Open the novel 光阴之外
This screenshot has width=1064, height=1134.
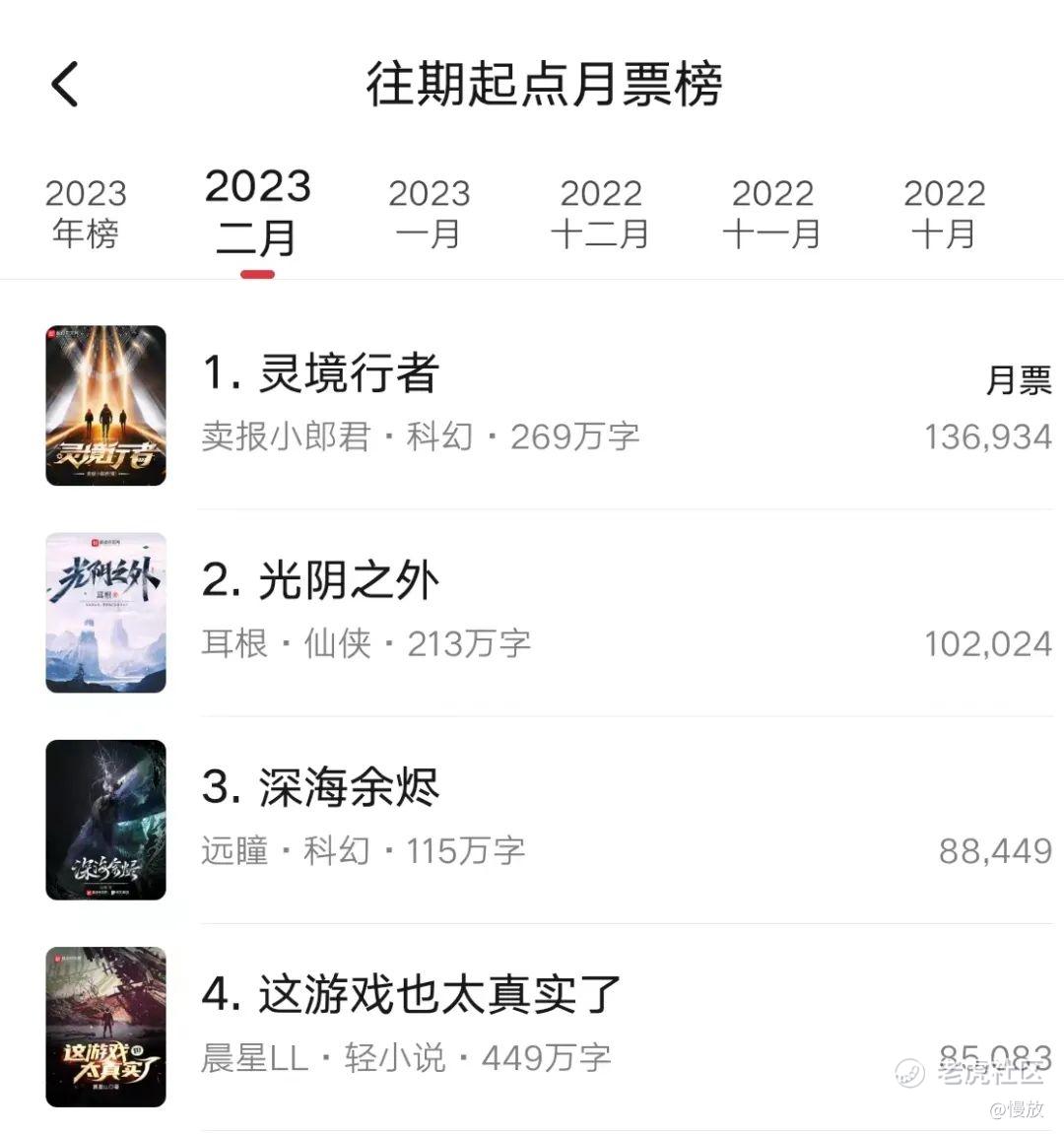350,581
